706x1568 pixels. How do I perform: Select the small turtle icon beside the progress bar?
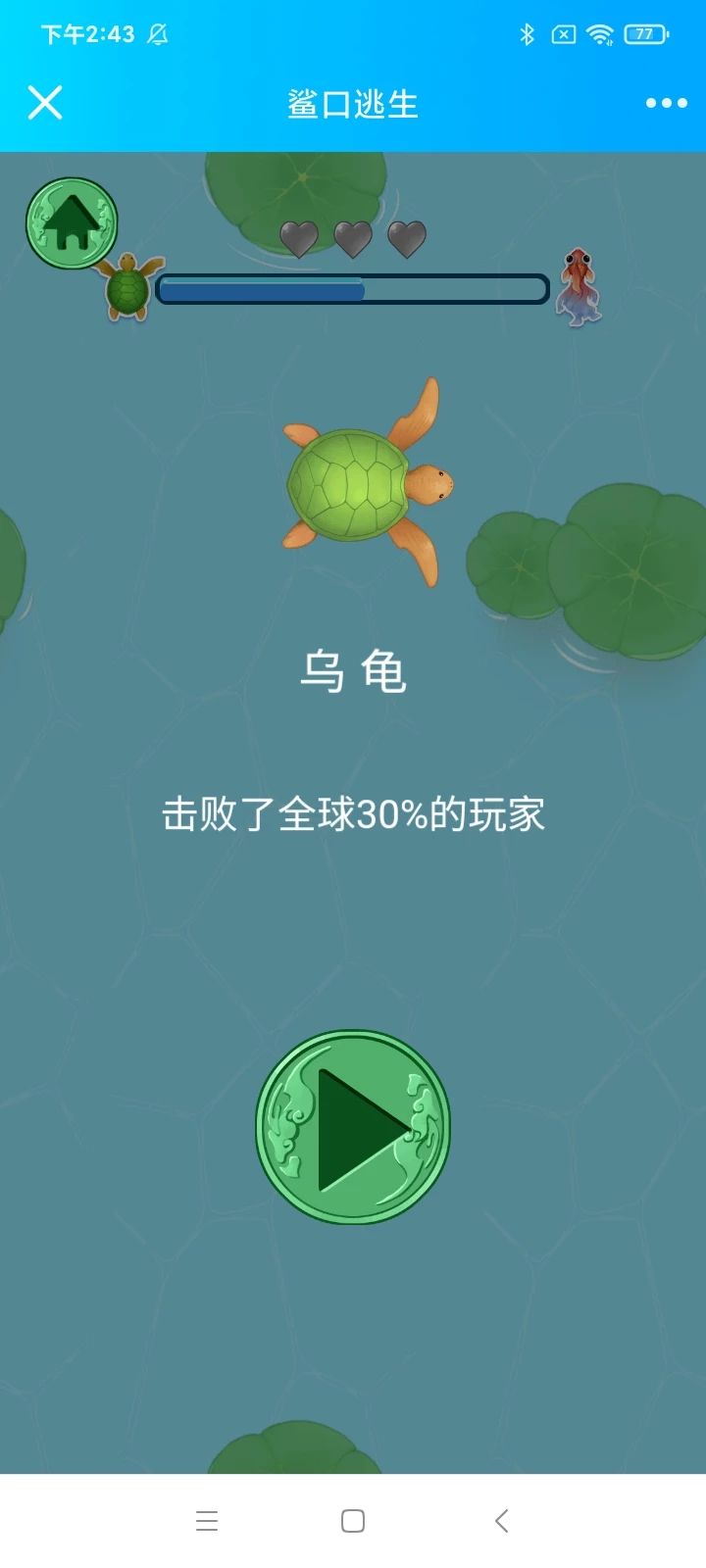128,288
